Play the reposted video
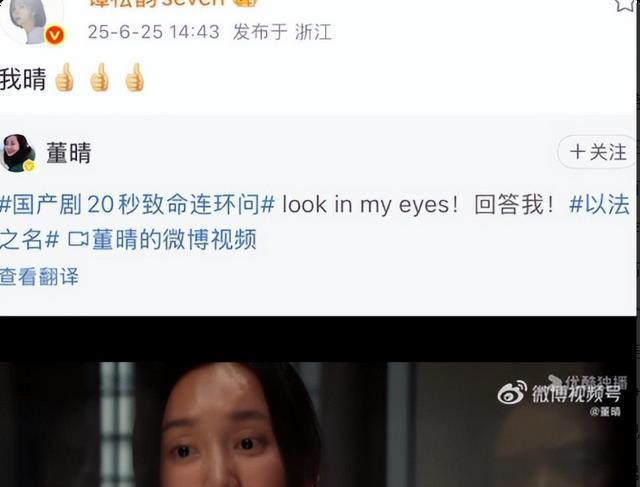 point(320,425)
